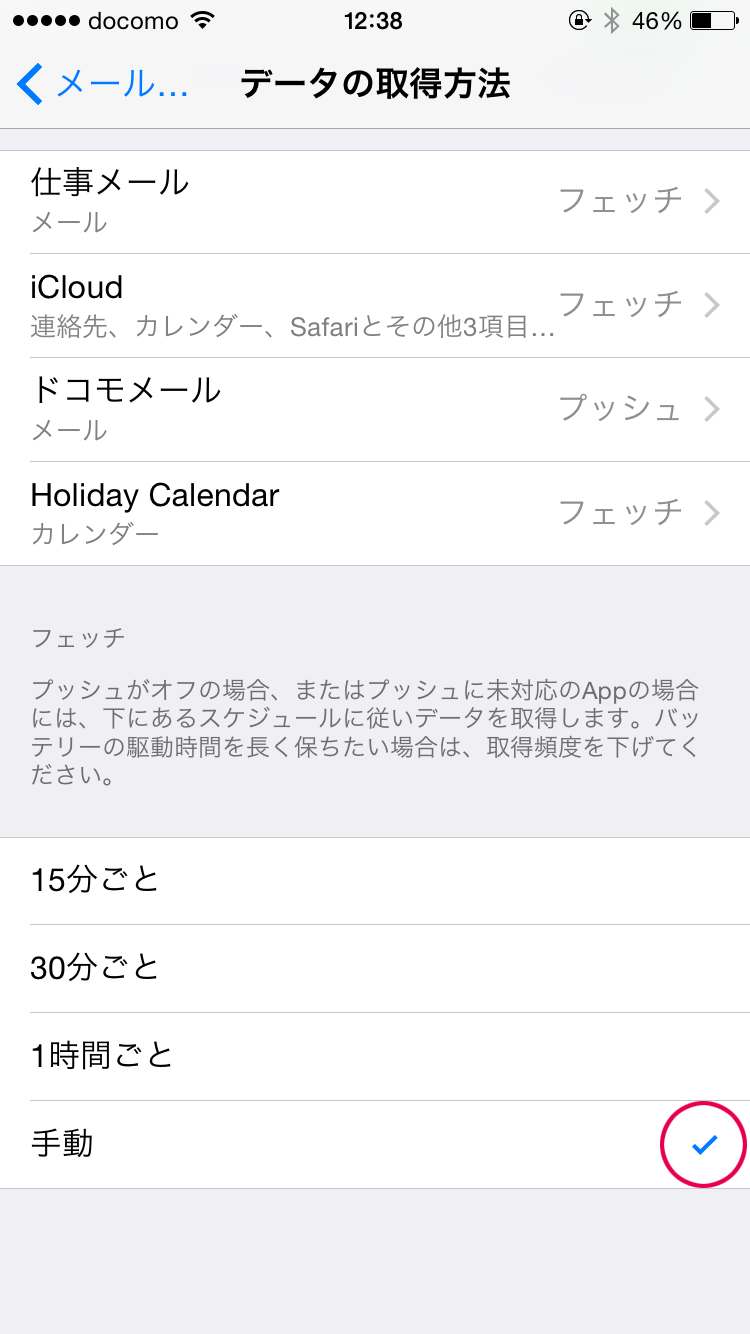
Task: Set fetch schedule to 1時間ごと
Action: pos(375,1057)
